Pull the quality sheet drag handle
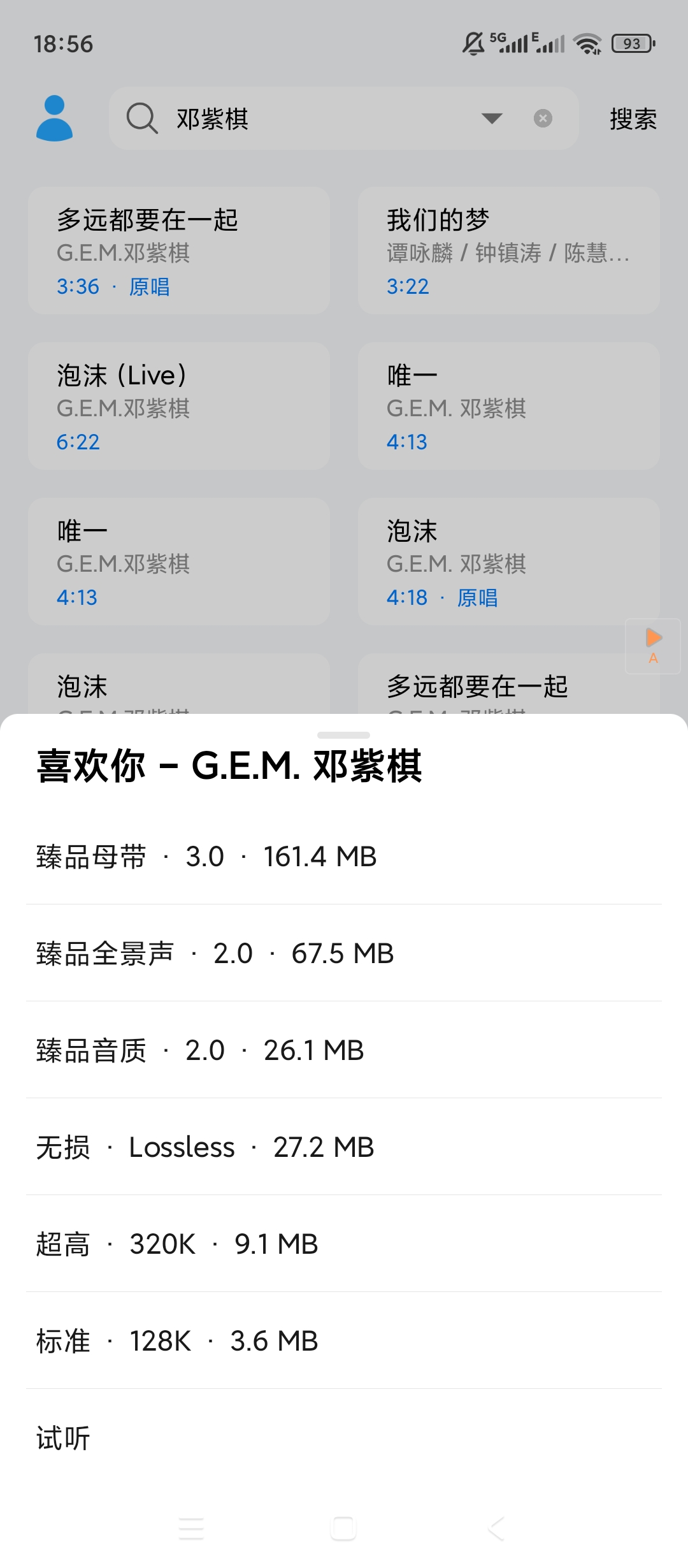Viewport: 688px width, 1568px height. pos(344,734)
